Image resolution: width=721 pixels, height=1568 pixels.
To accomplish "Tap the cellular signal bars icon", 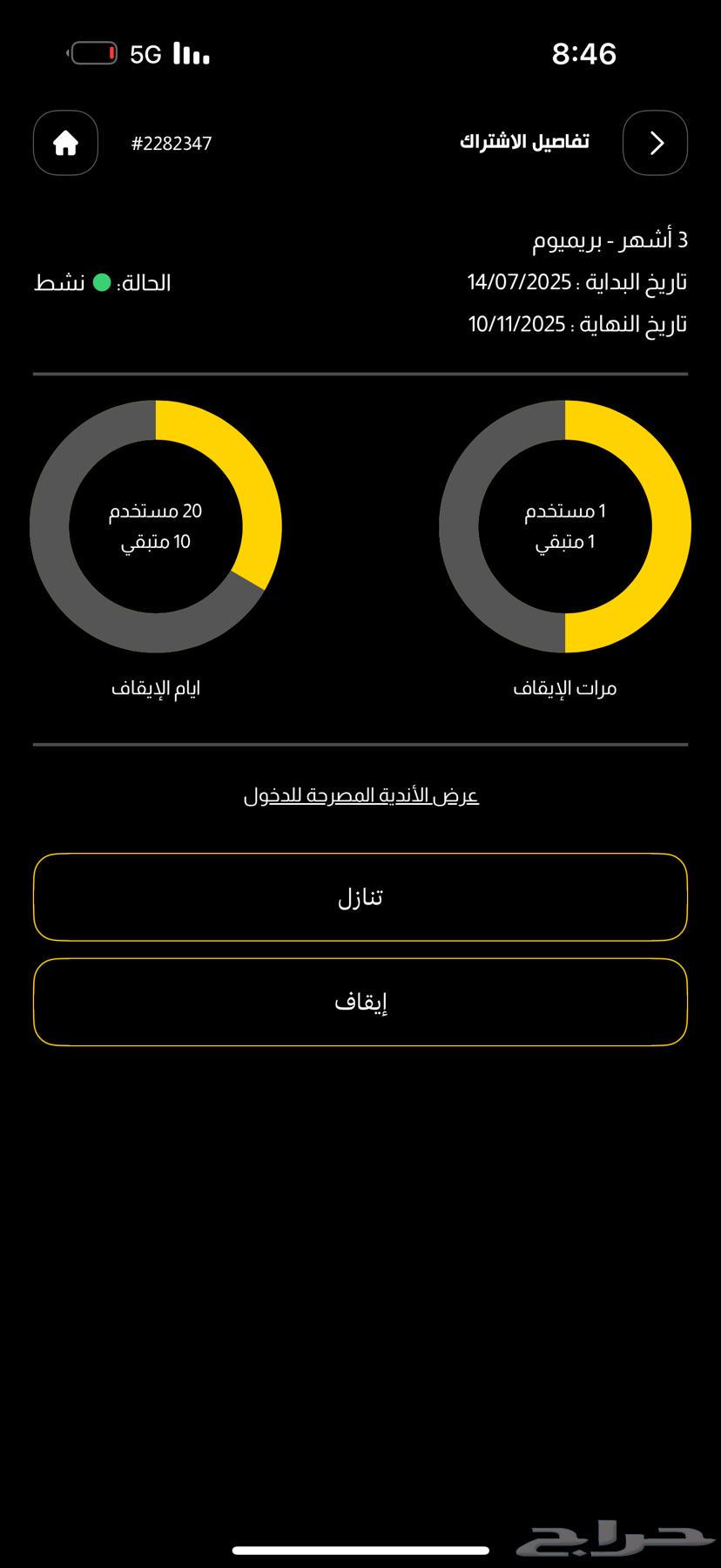I will [x=191, y=54].
